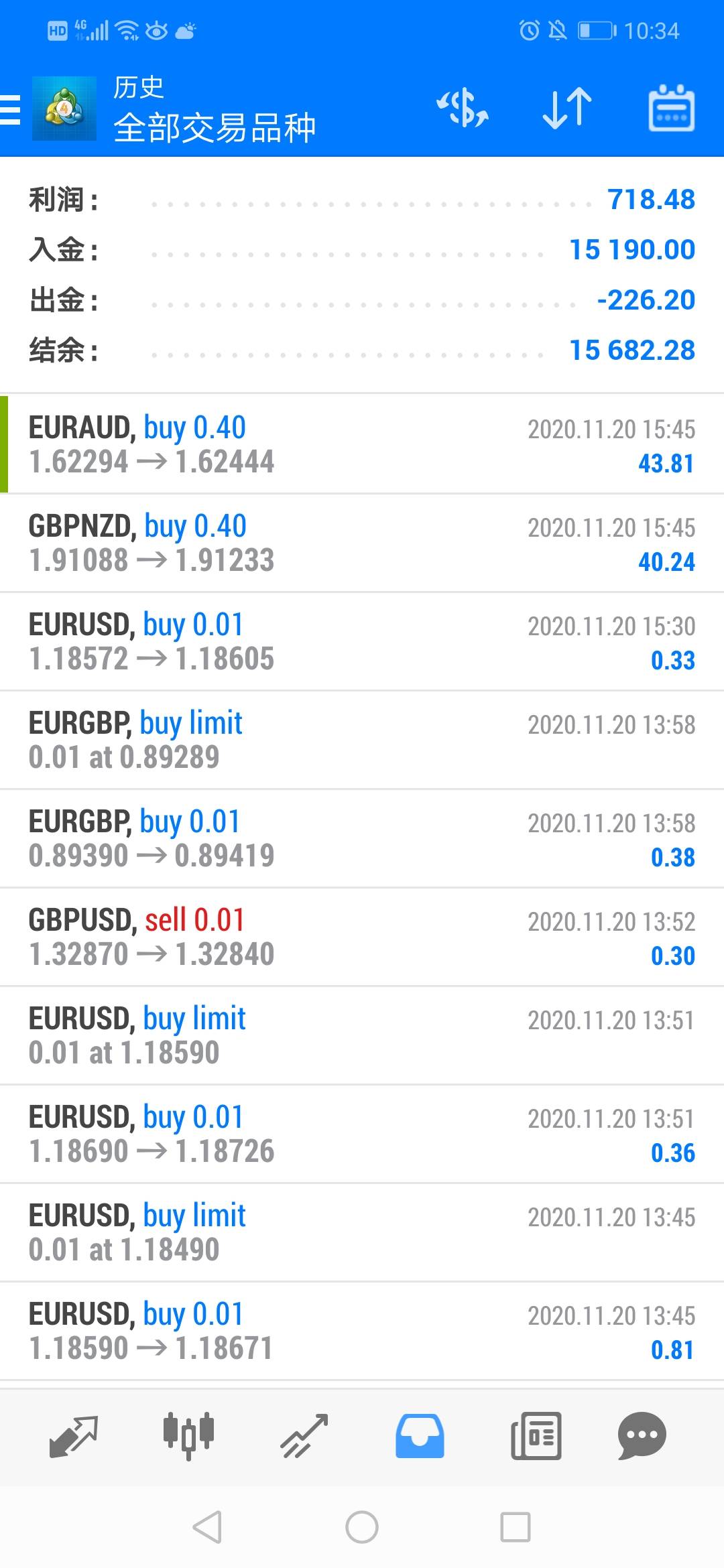Open the symbol filter currency icon
The image size is (724, 1568).
tap(463, 109)
